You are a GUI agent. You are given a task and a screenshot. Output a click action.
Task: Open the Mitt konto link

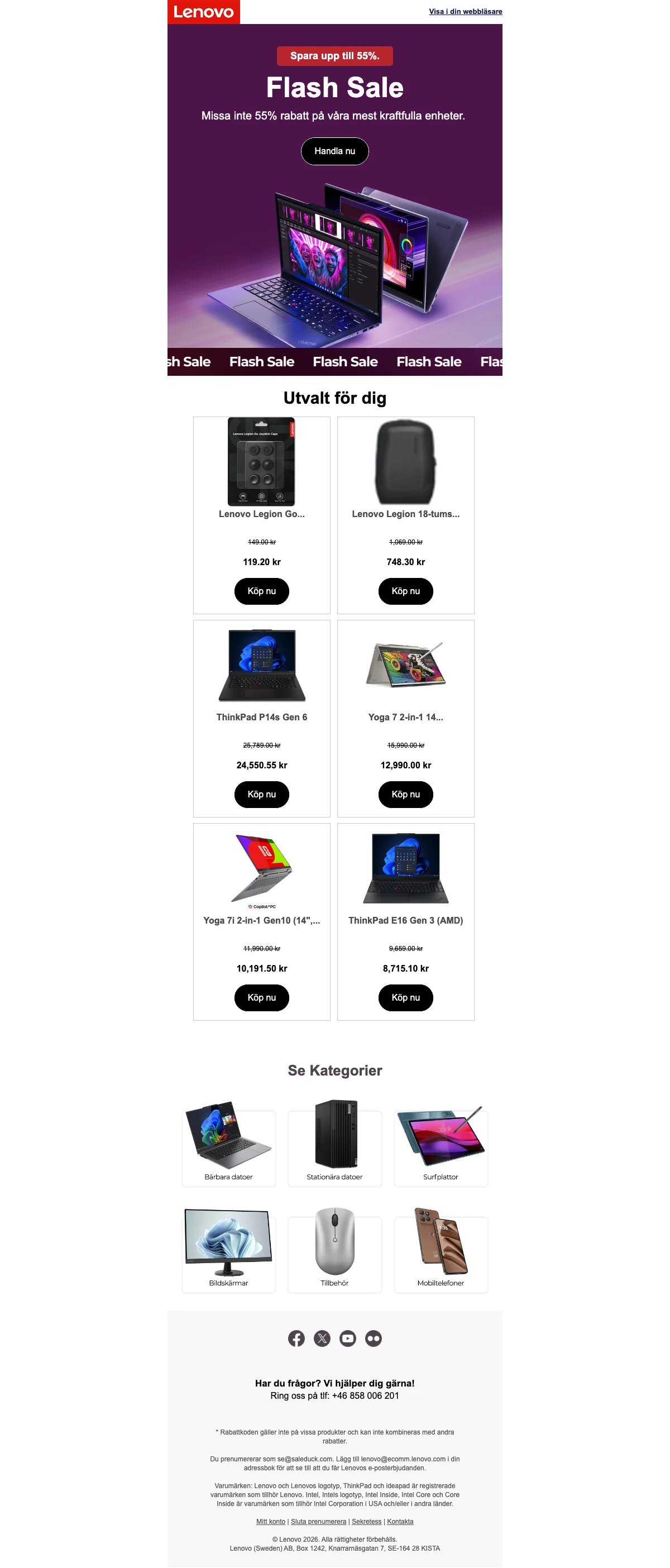pos(270,1521)
